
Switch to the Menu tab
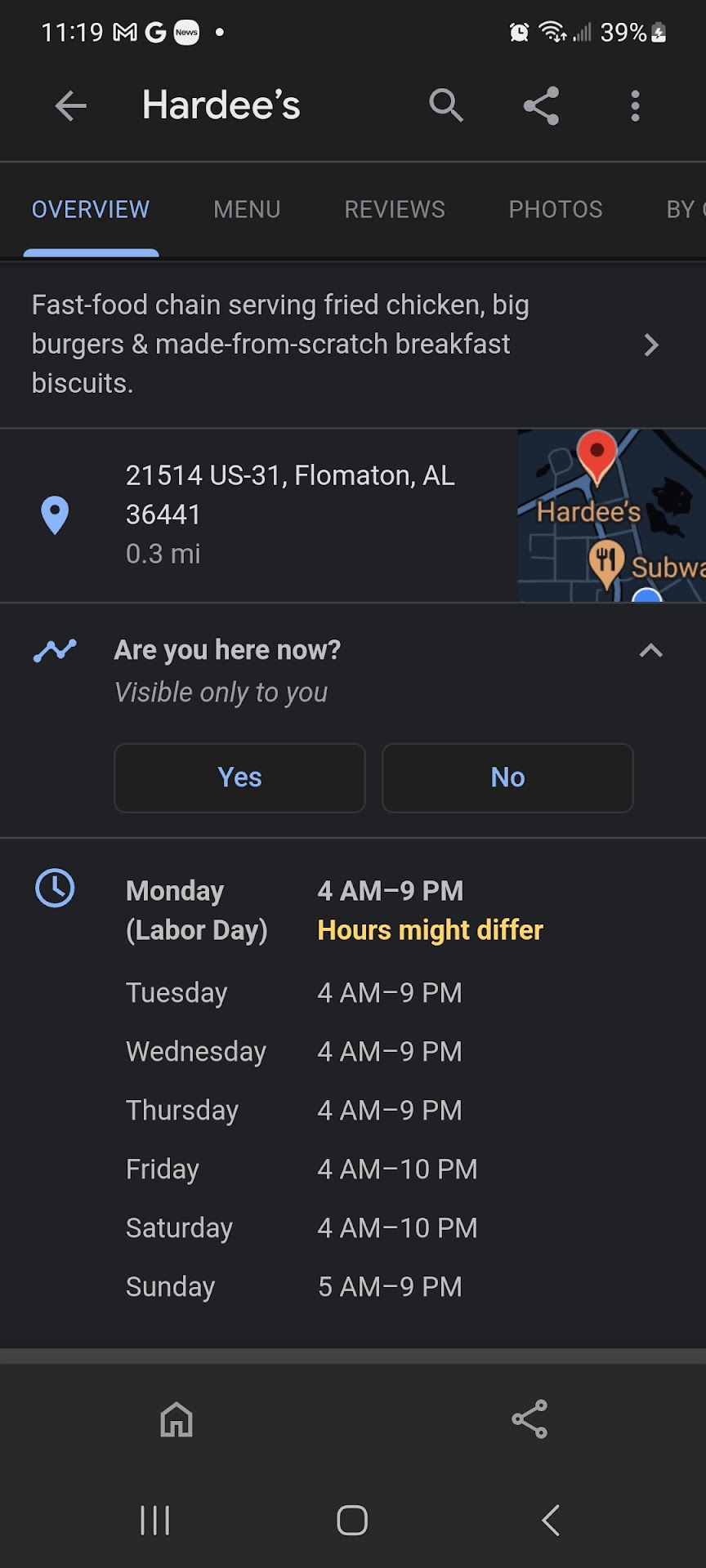point(247,210)
